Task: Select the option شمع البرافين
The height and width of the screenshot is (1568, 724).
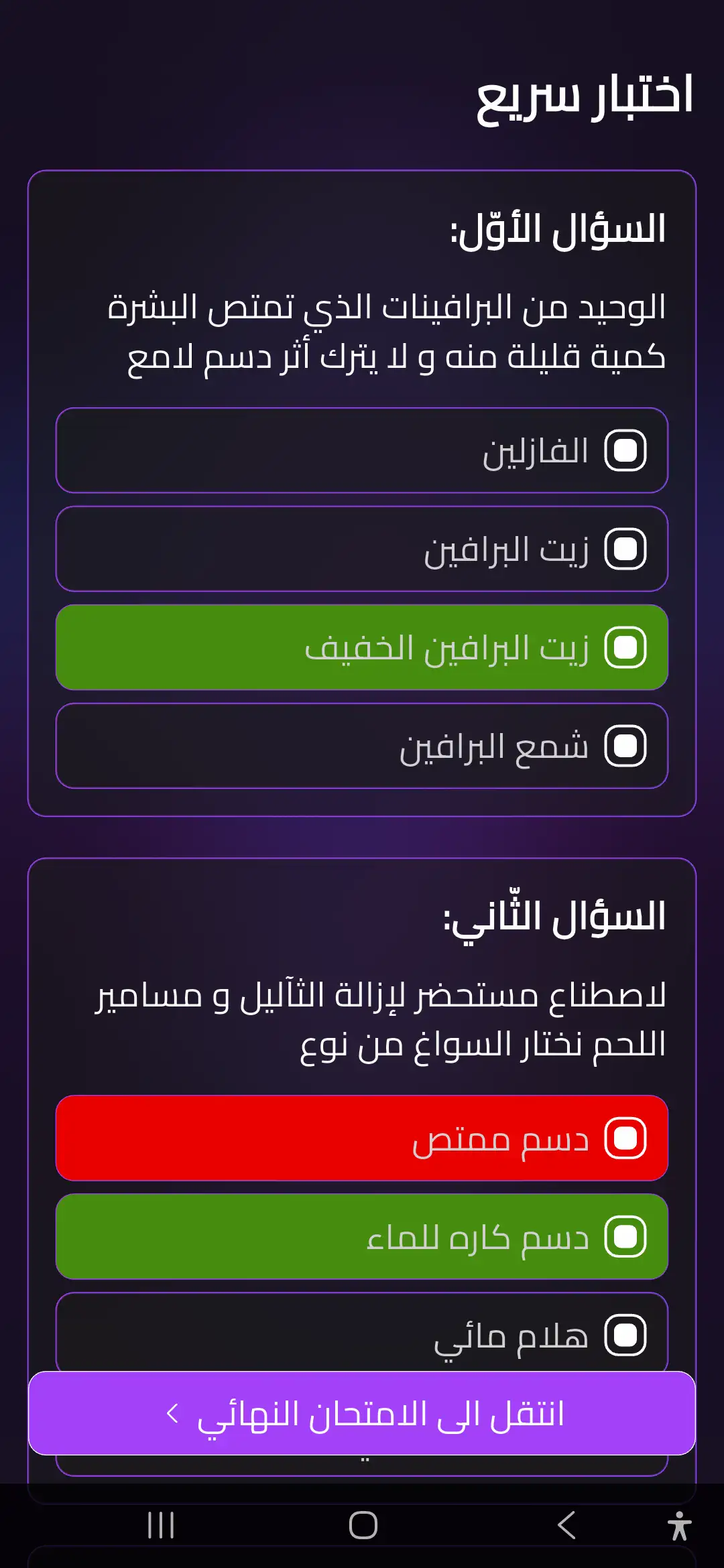Action: click(362, 746)
